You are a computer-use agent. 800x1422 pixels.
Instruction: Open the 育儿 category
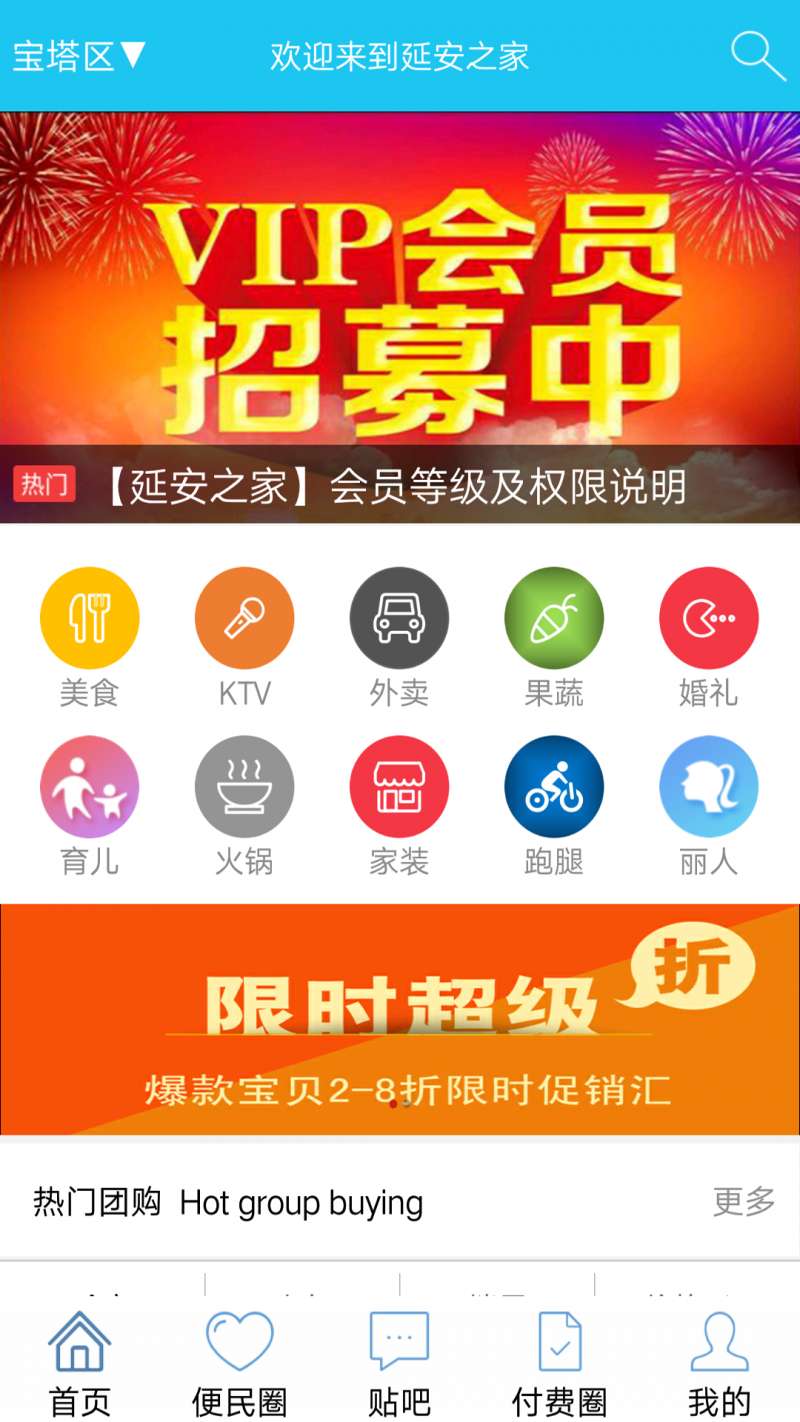[x=89, y=807]
